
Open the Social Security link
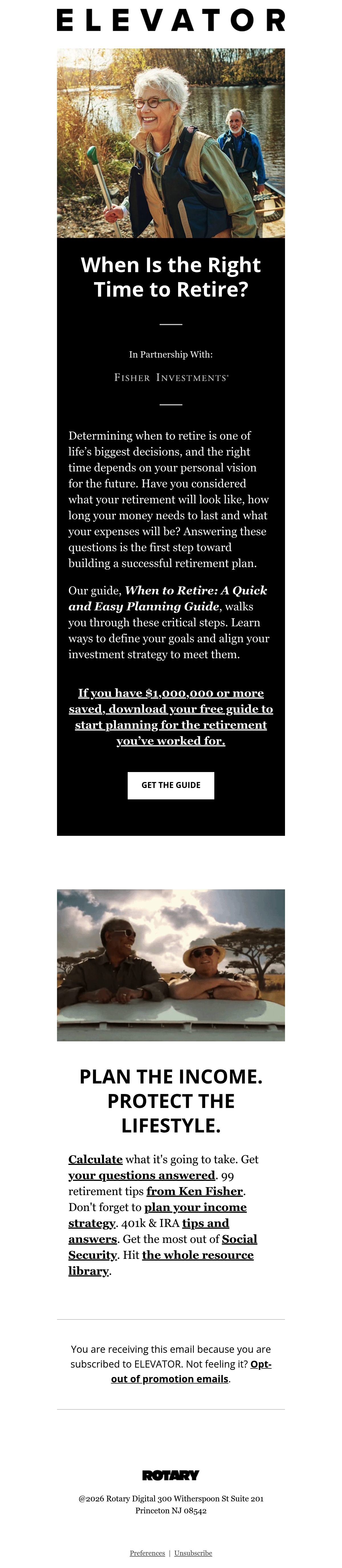(163, 1247)
